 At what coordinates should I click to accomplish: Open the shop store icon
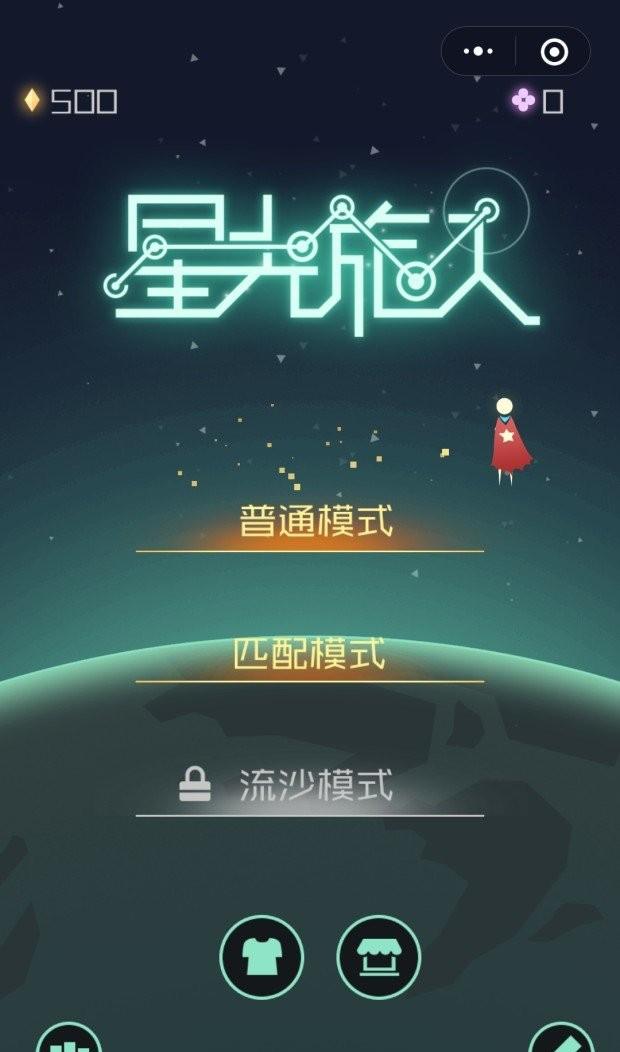pyautogui.click(x=379, y=957)
